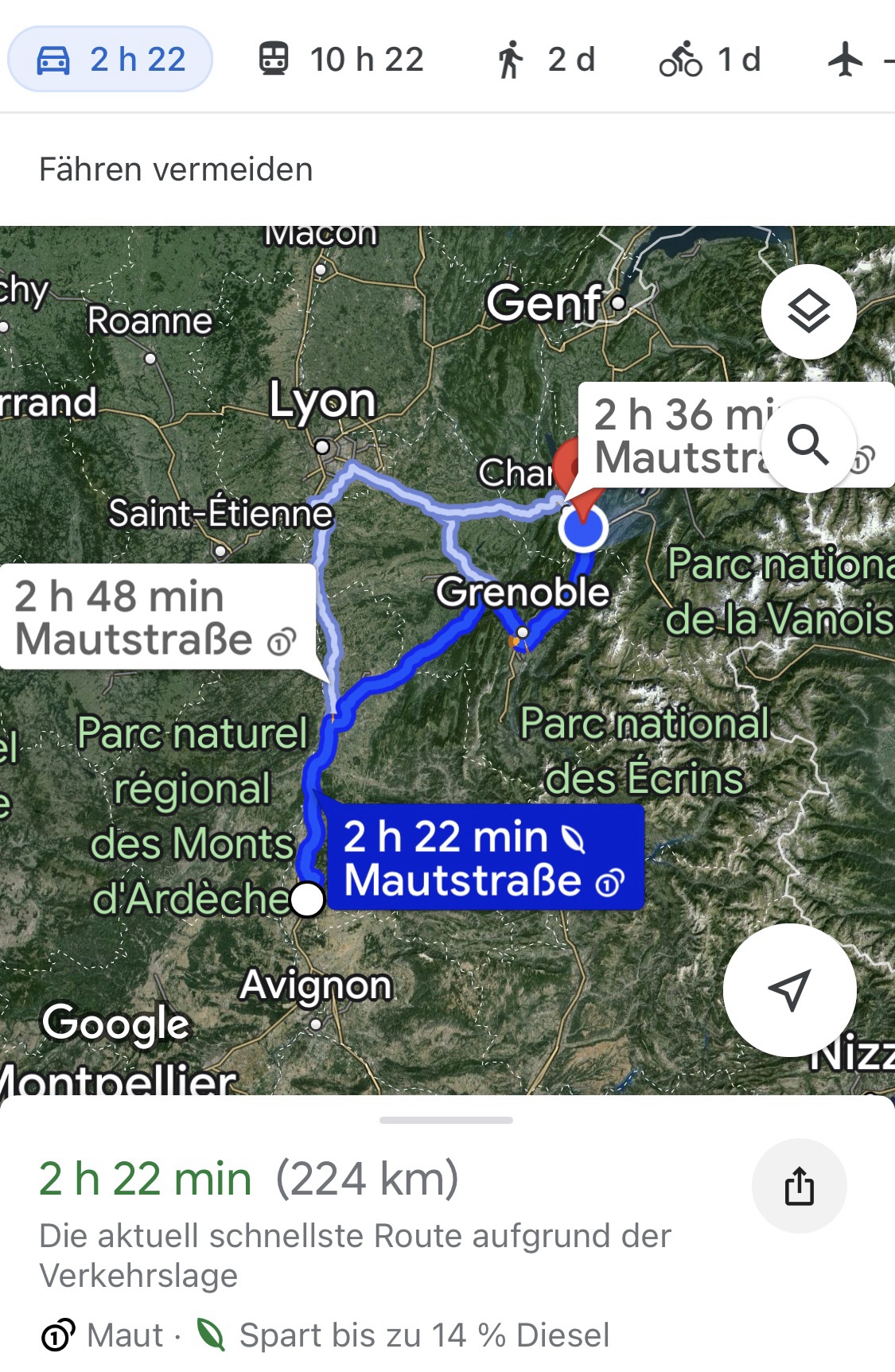Switch to the cycling mode 1 d
The image size is (895, 1372).
tap(710, 60)
